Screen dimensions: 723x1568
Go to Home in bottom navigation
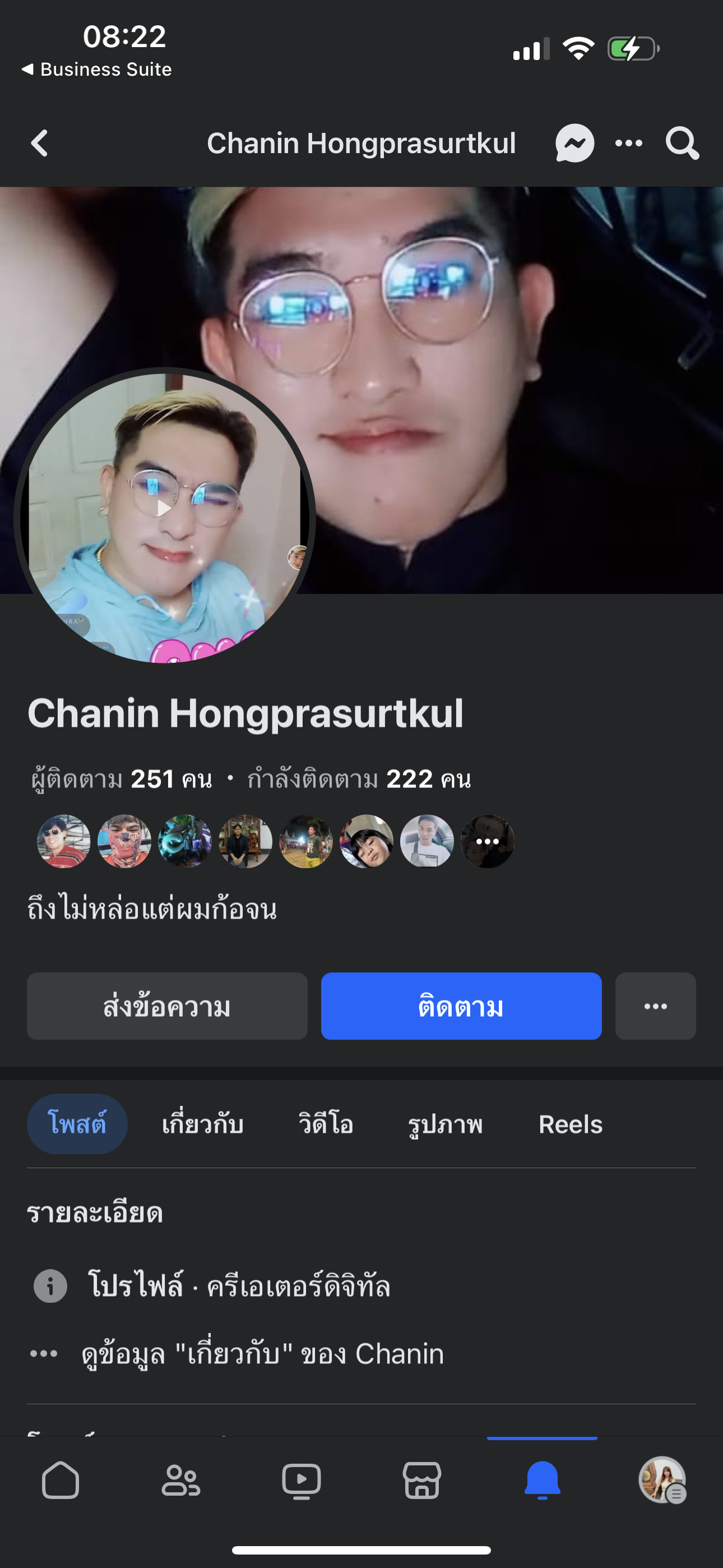pos(61,1481)
